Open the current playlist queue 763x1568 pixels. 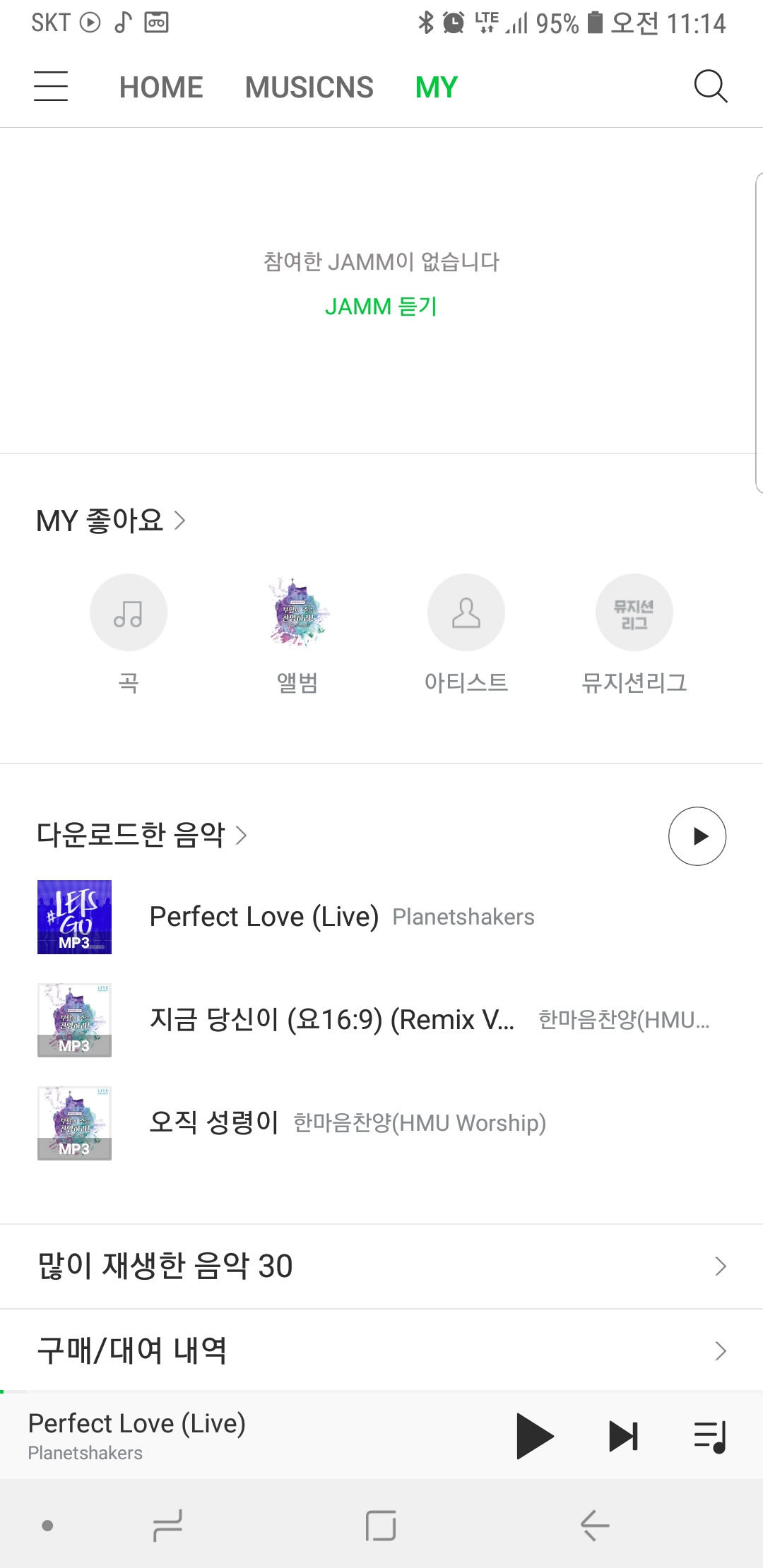click(x=710, y=1436)
